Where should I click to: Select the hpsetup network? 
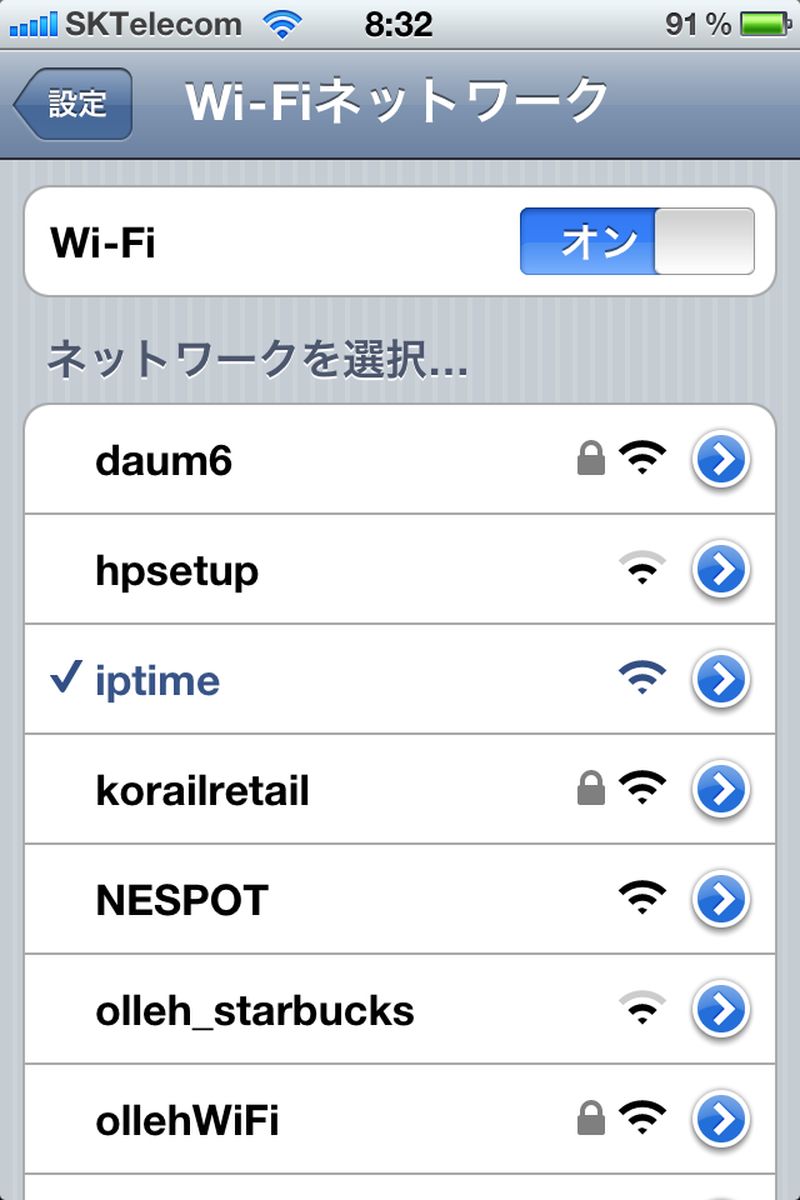click(x=300, y=571)
